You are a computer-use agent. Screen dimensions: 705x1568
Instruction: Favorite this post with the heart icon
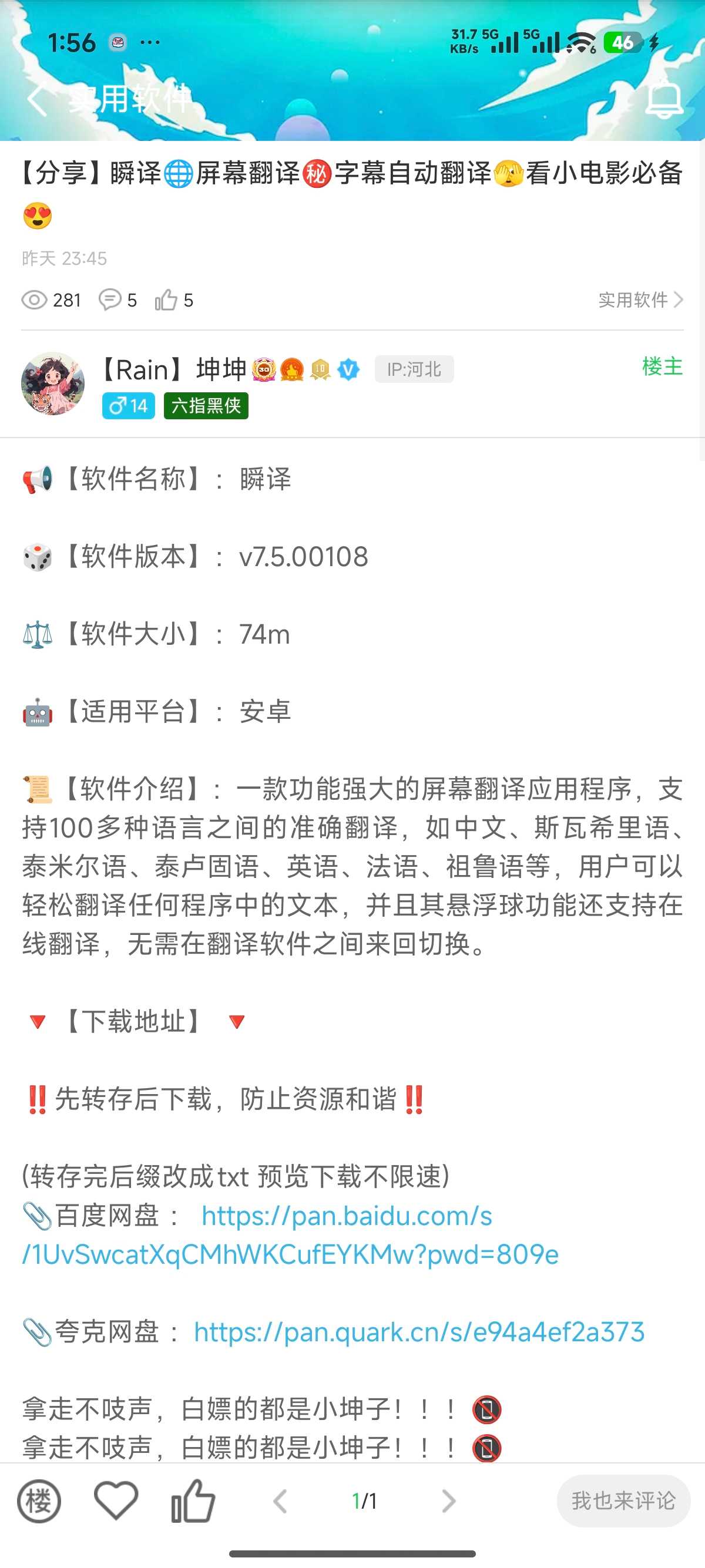116,1500
